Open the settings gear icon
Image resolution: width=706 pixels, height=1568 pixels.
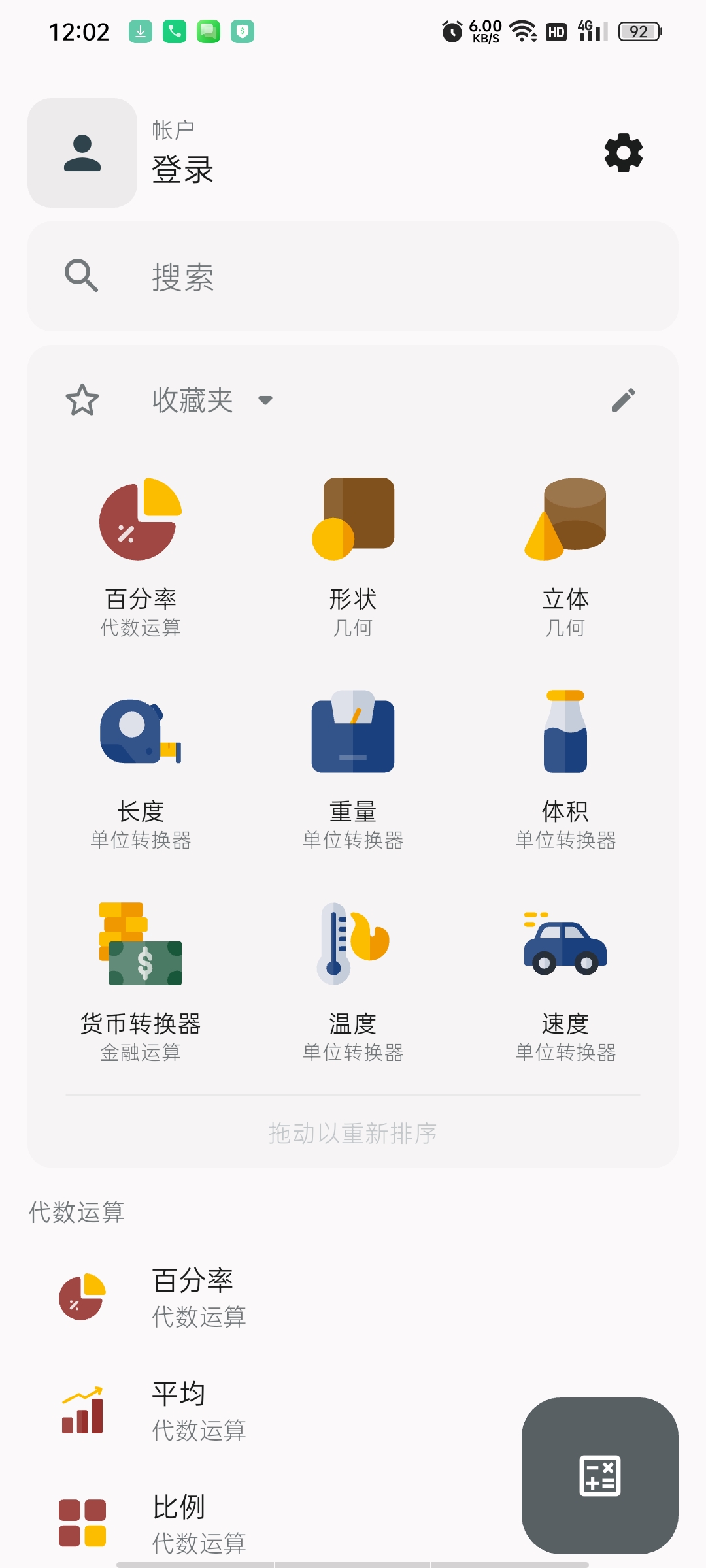tap(623, 153)
